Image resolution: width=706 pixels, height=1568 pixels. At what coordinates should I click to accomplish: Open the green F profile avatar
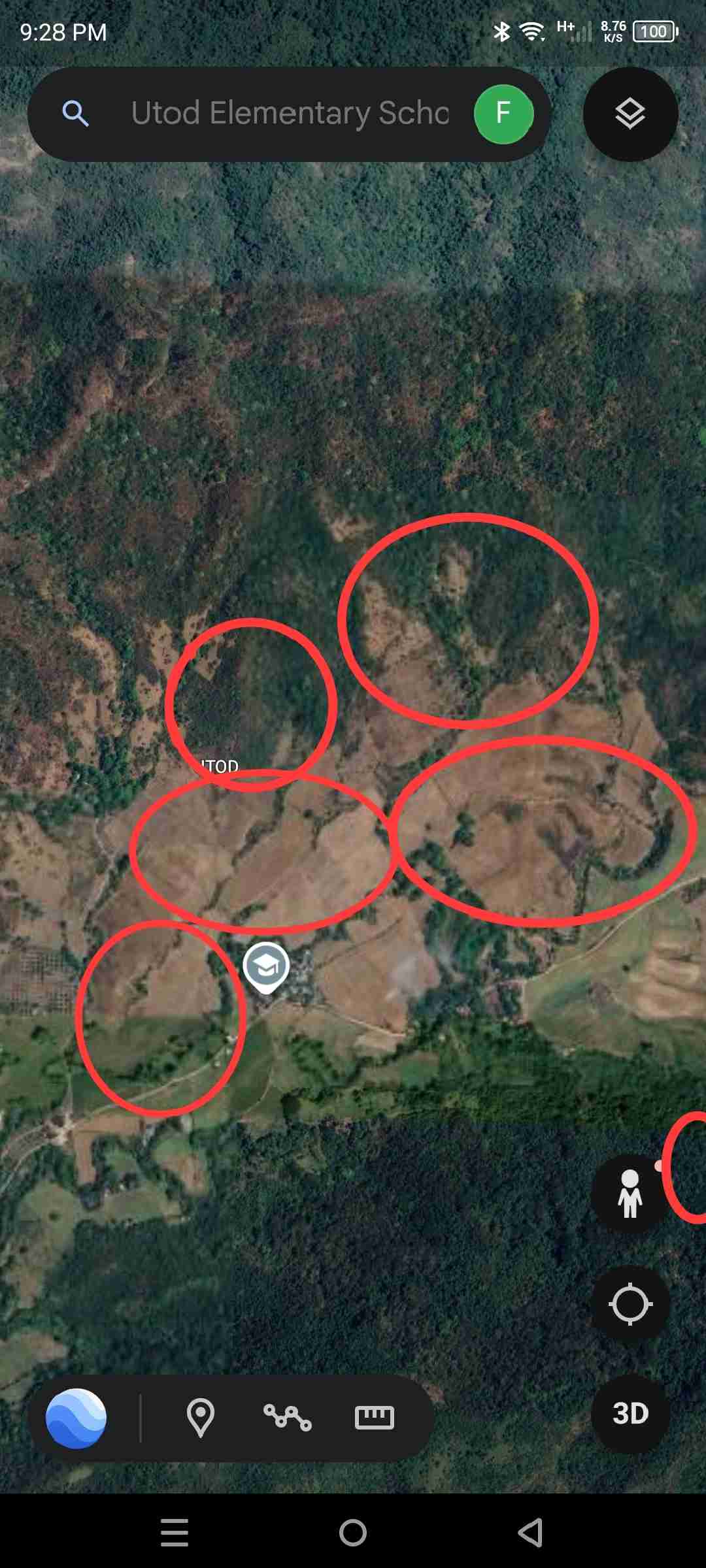click(x=503, y=114)
